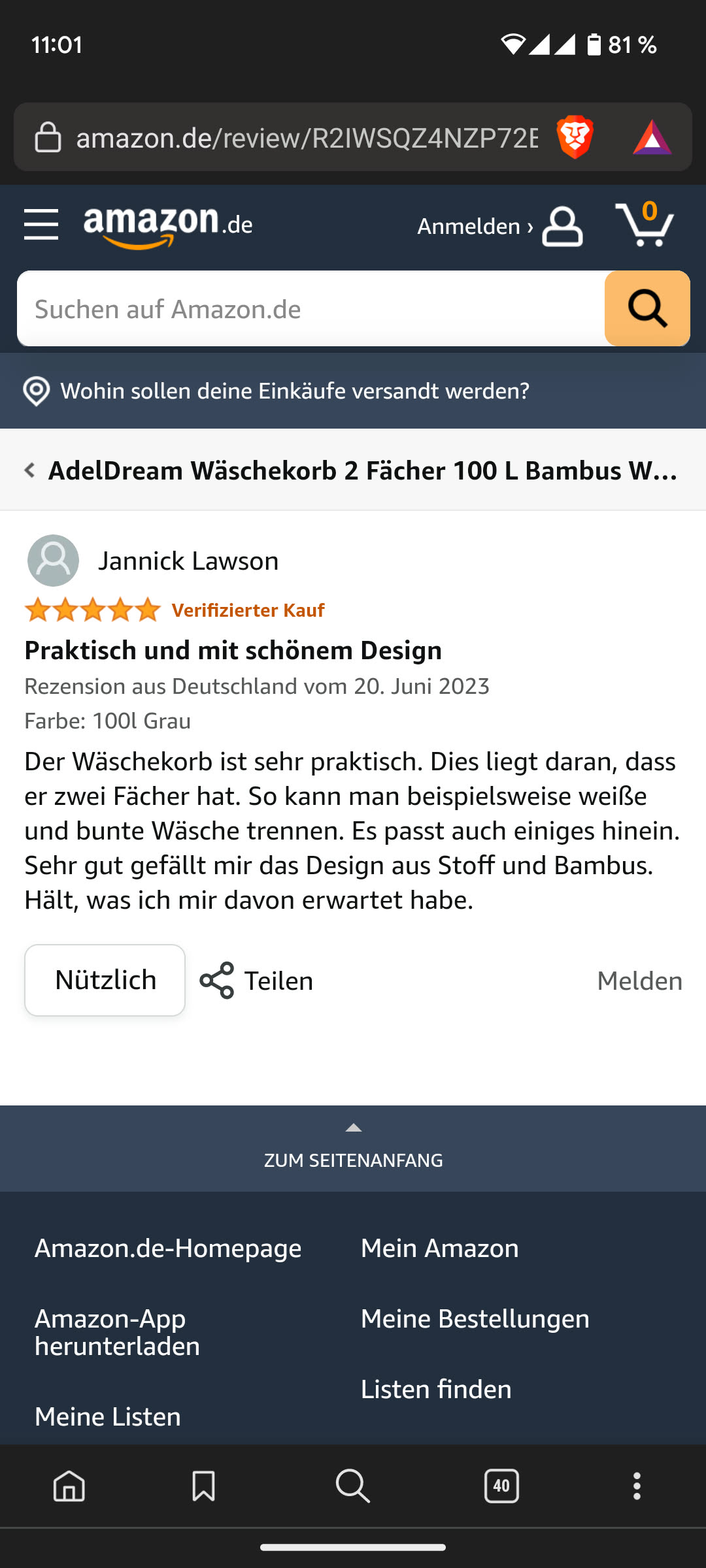Screen dimensions: 706x1568
Task: Open the Amazon.de-Homepage footer link
Action: (x=168, y=1249)
